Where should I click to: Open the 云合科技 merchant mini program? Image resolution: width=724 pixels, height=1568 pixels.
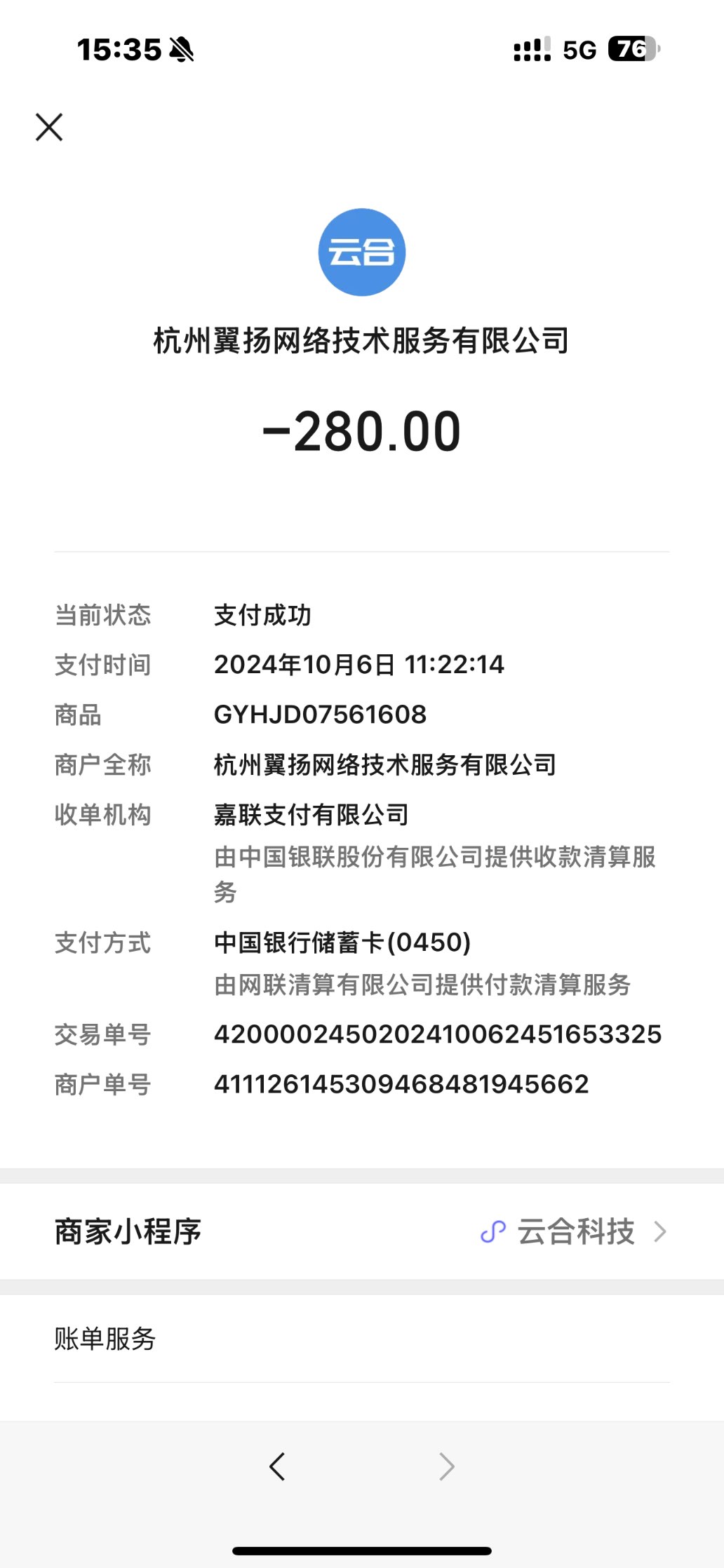pyautogui.click(x=575, y=1231)
